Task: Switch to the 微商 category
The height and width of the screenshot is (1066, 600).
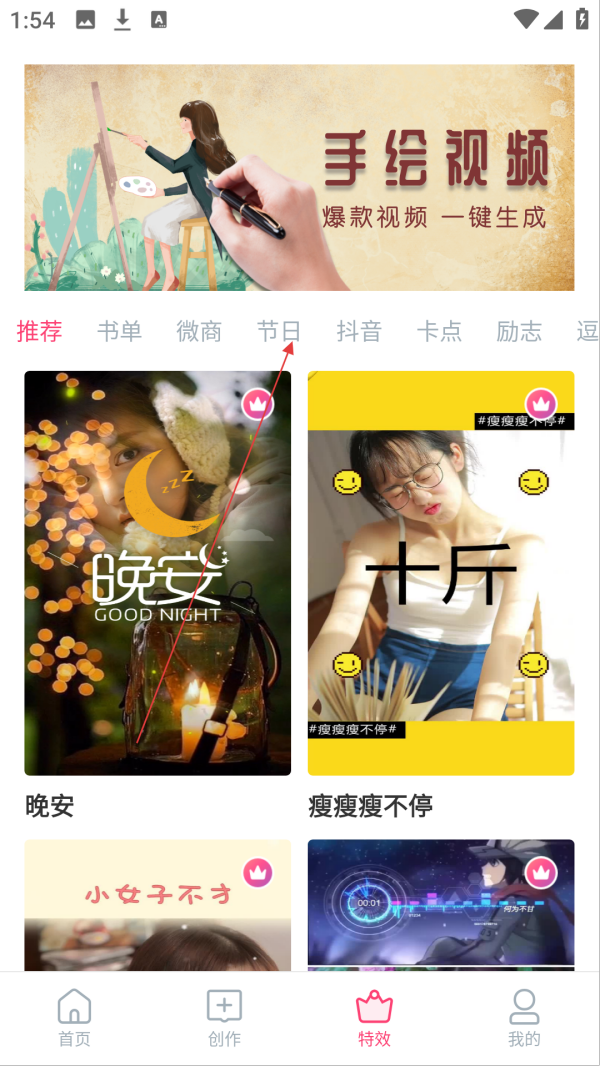Action: [199, 332]
